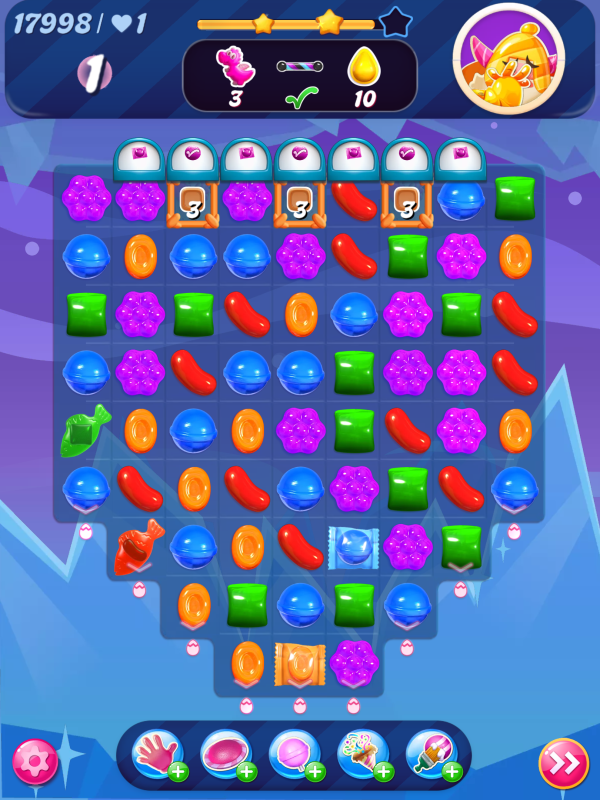Select the glove hand booster
Viewport: 600px width, 800px height.
[x=157, y=754]
